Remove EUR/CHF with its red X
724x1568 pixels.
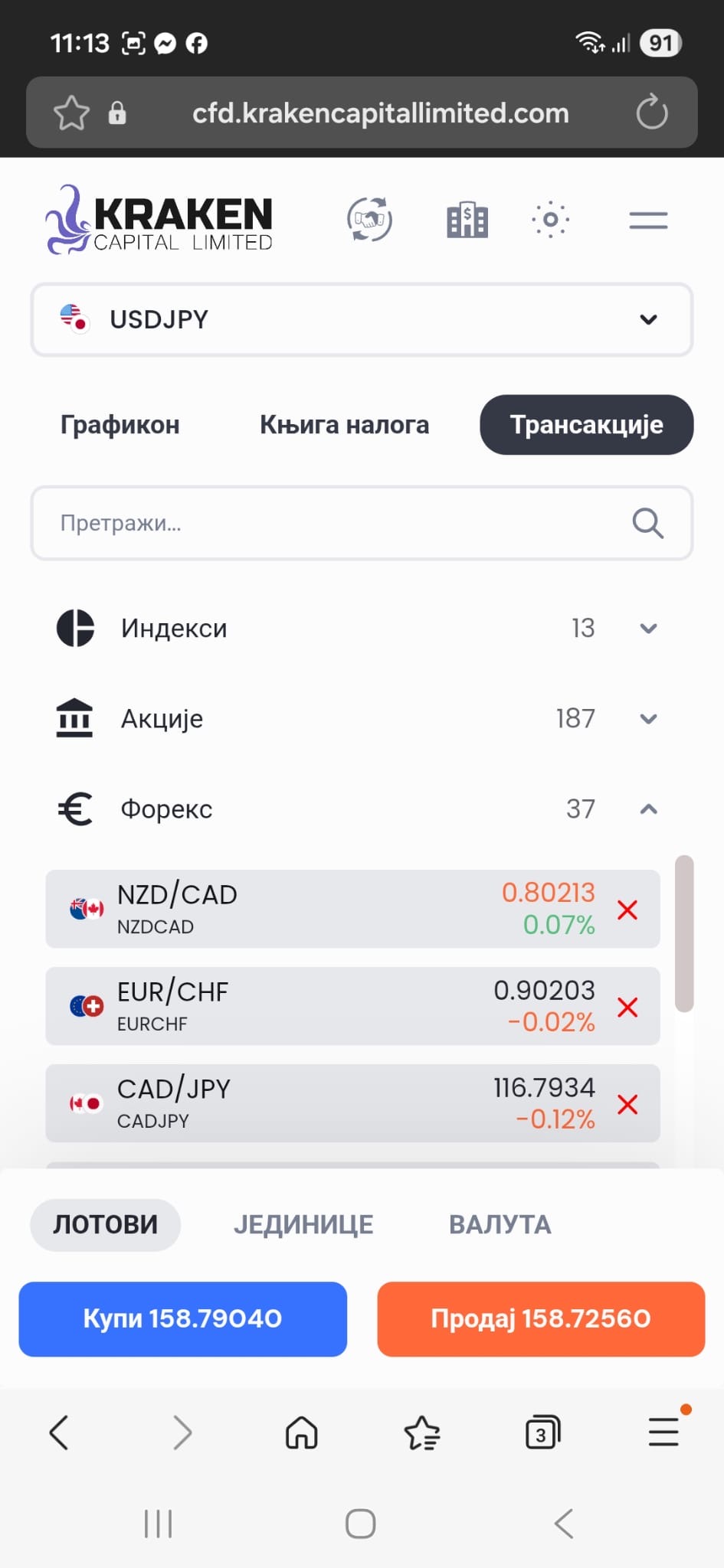tap(627, 1008)
